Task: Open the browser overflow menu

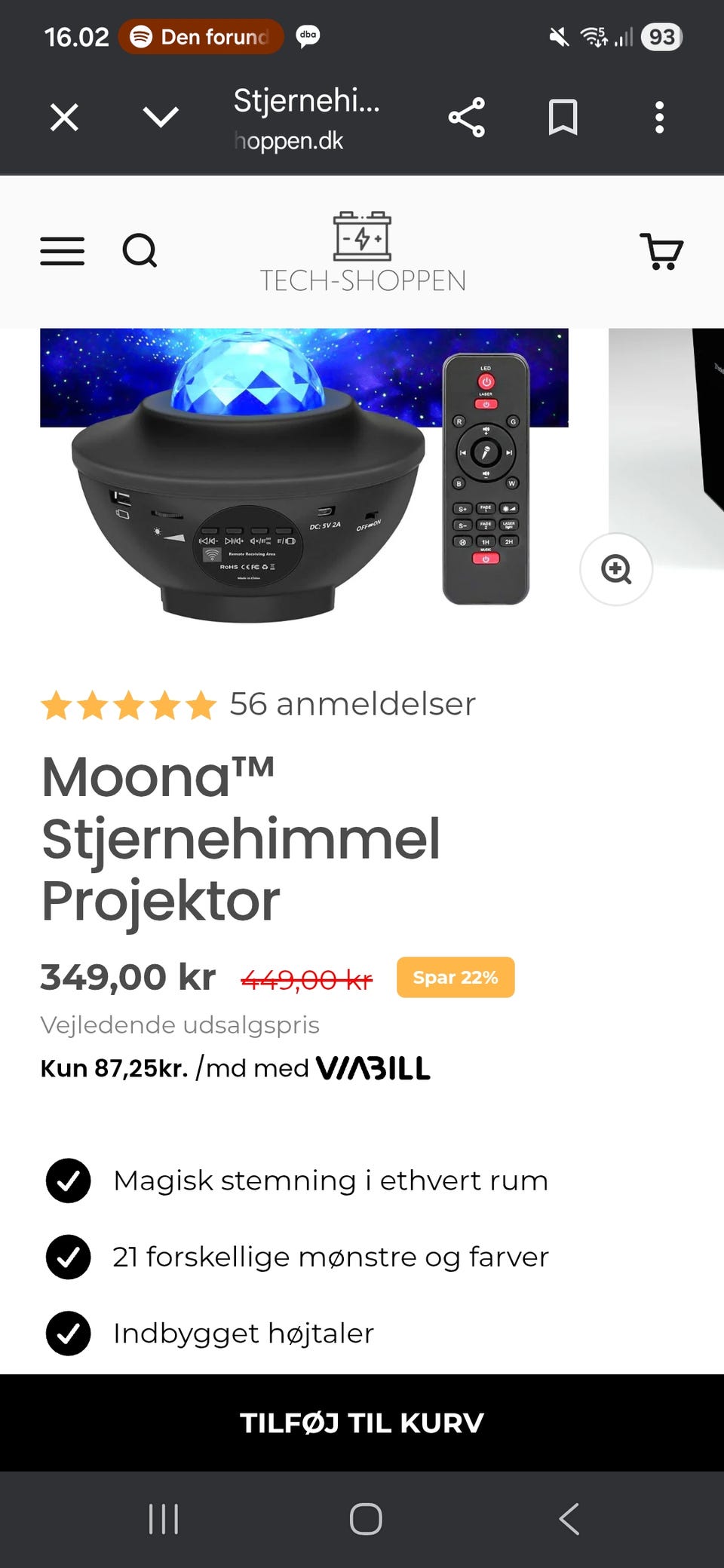Action: (659, 118)
